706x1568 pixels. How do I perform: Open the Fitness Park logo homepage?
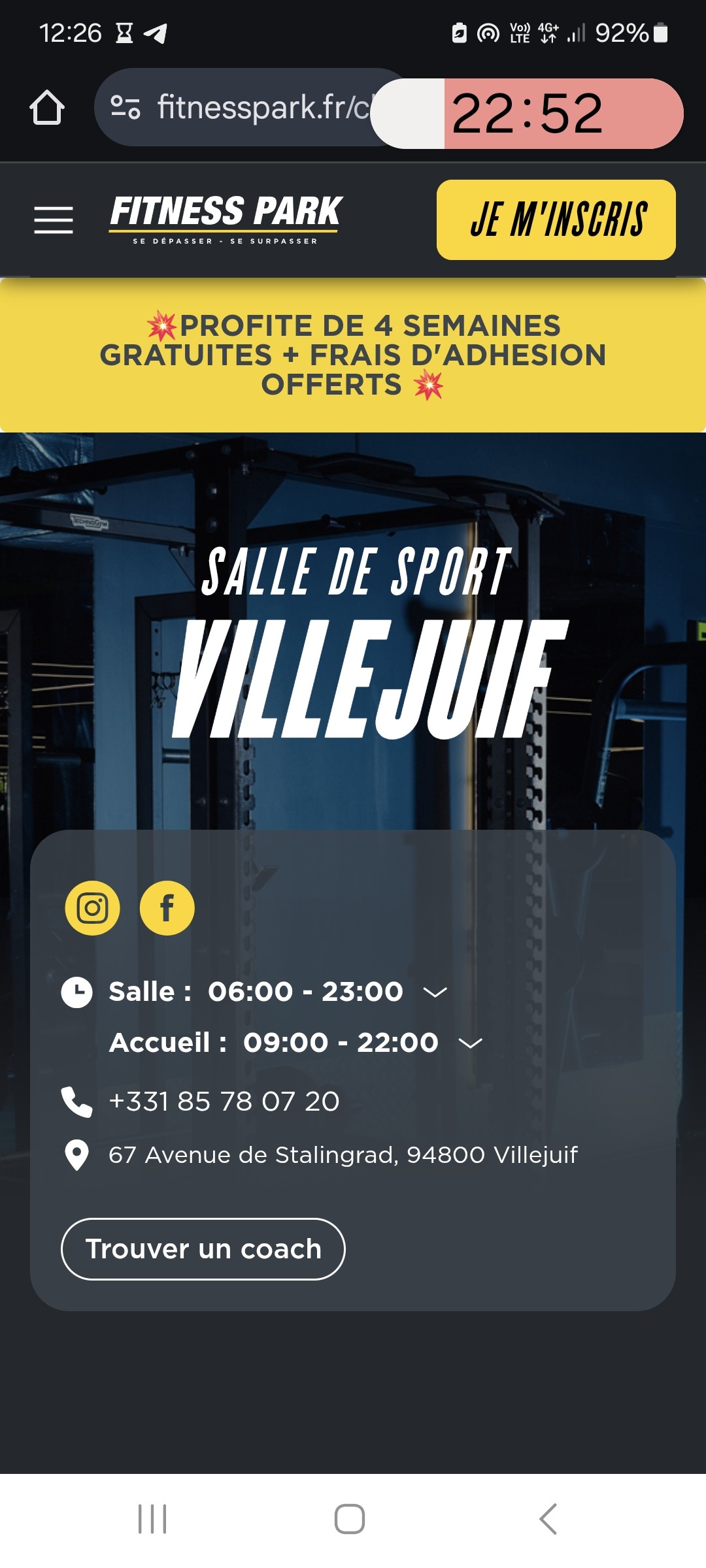pyautogui.click(x=226, y=219)
